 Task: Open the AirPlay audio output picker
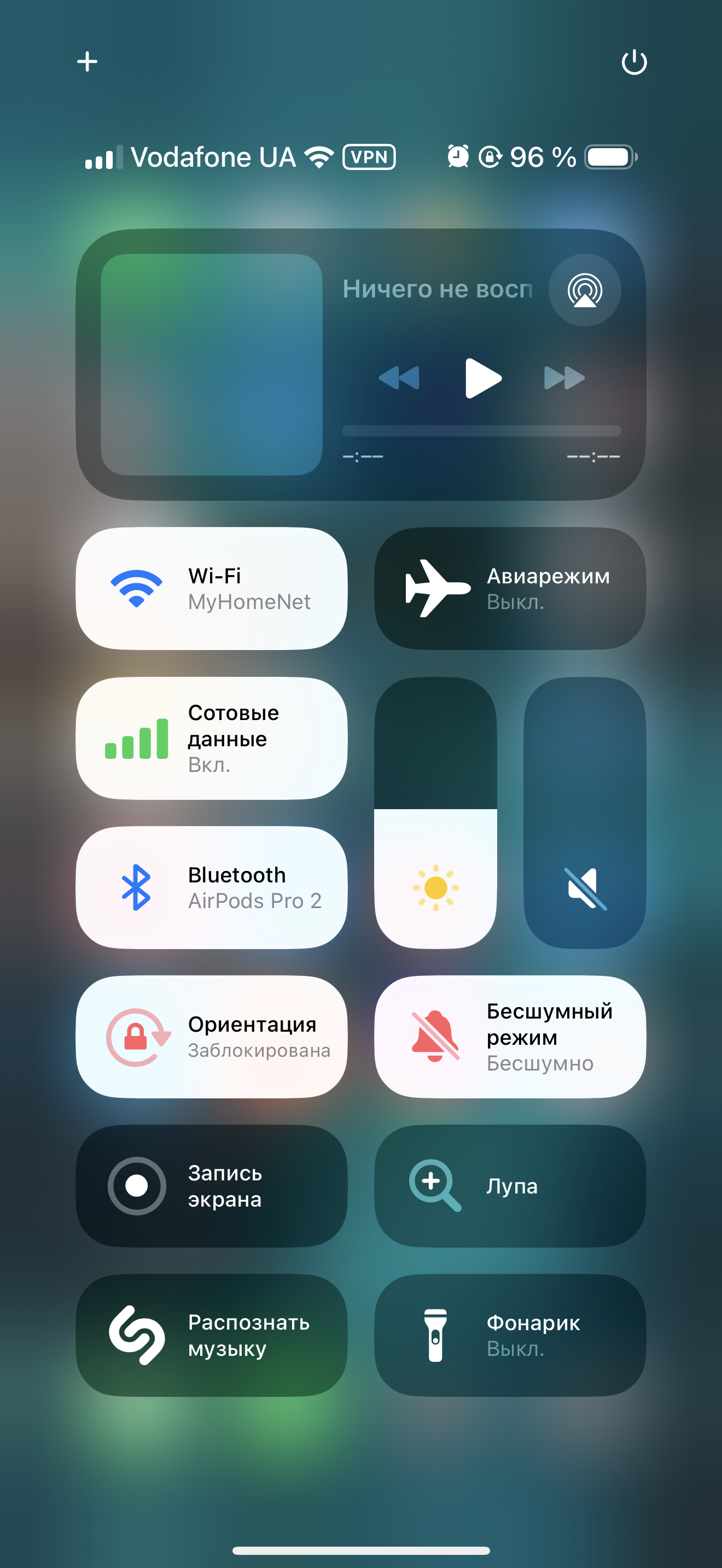(x=584, y=290)
